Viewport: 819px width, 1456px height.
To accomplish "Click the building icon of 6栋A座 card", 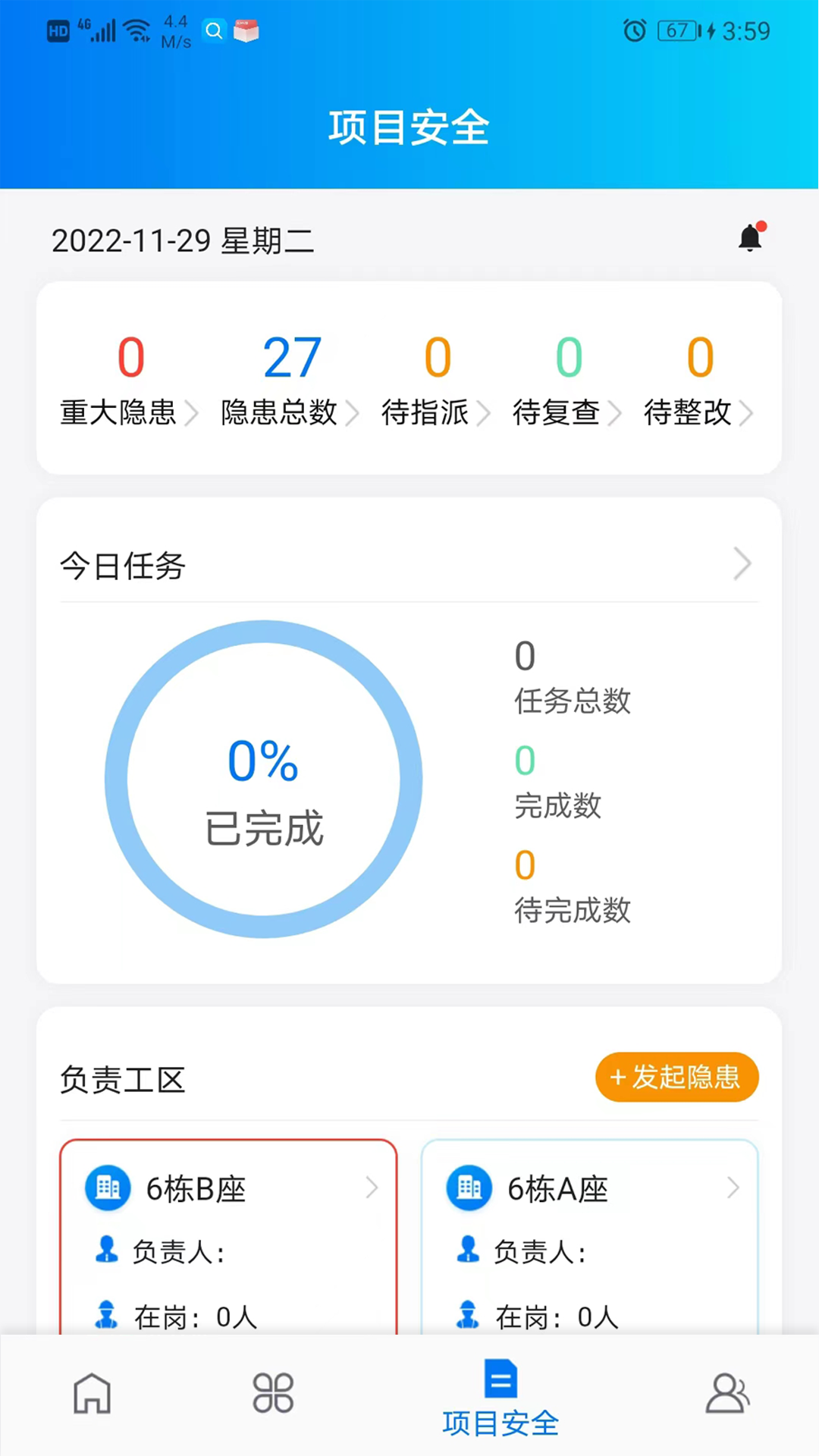I will tap(469, 1188).
